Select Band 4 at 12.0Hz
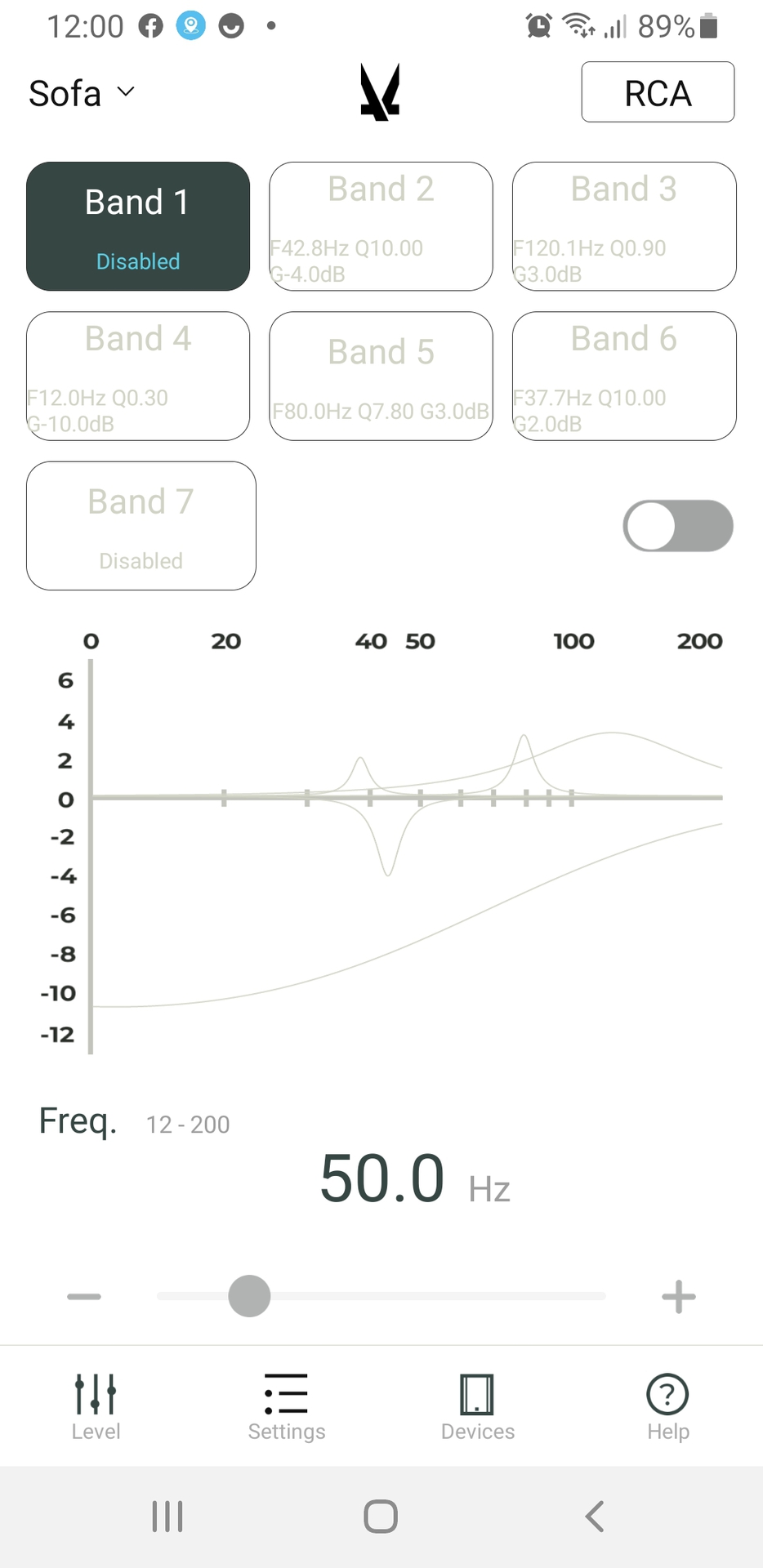 point(138,376)
